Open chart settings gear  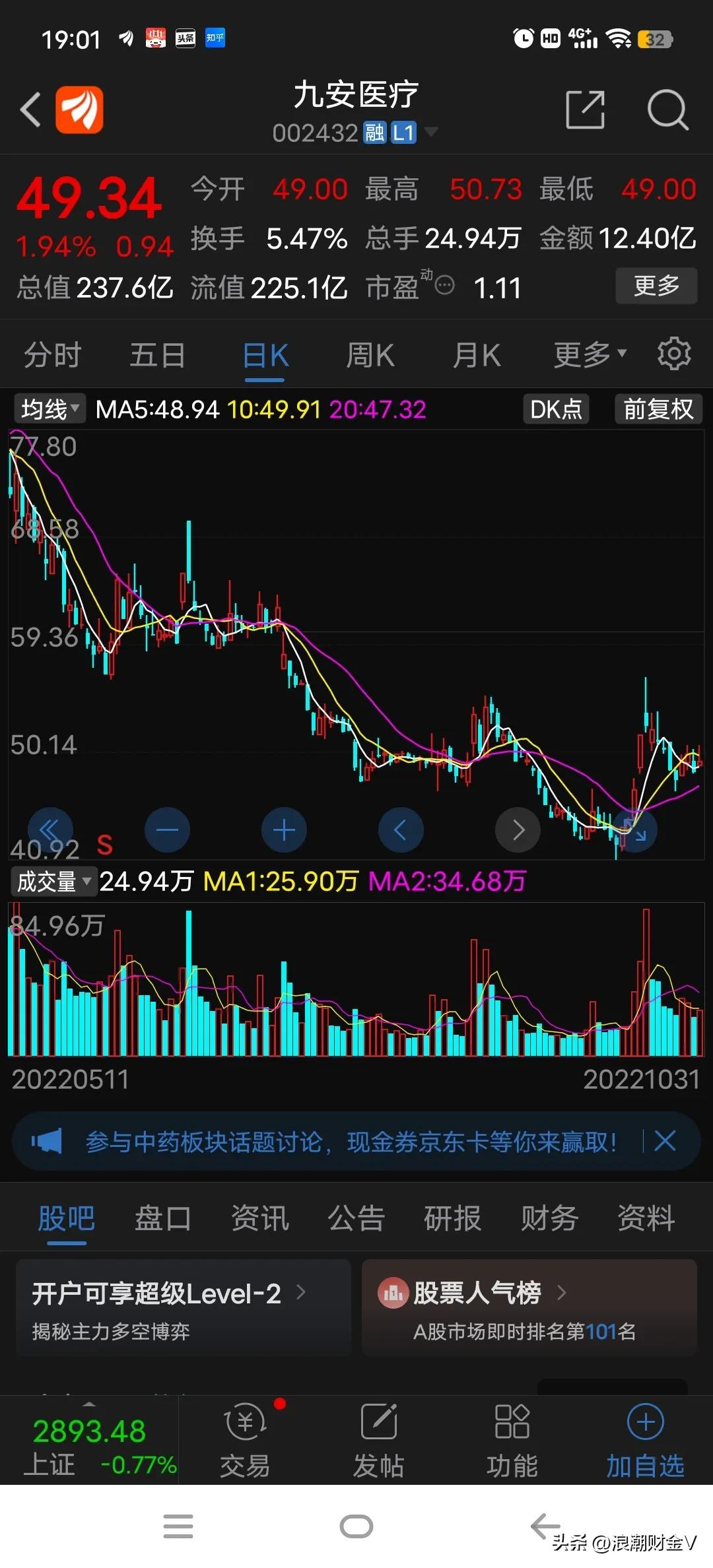tap(674, 354)
